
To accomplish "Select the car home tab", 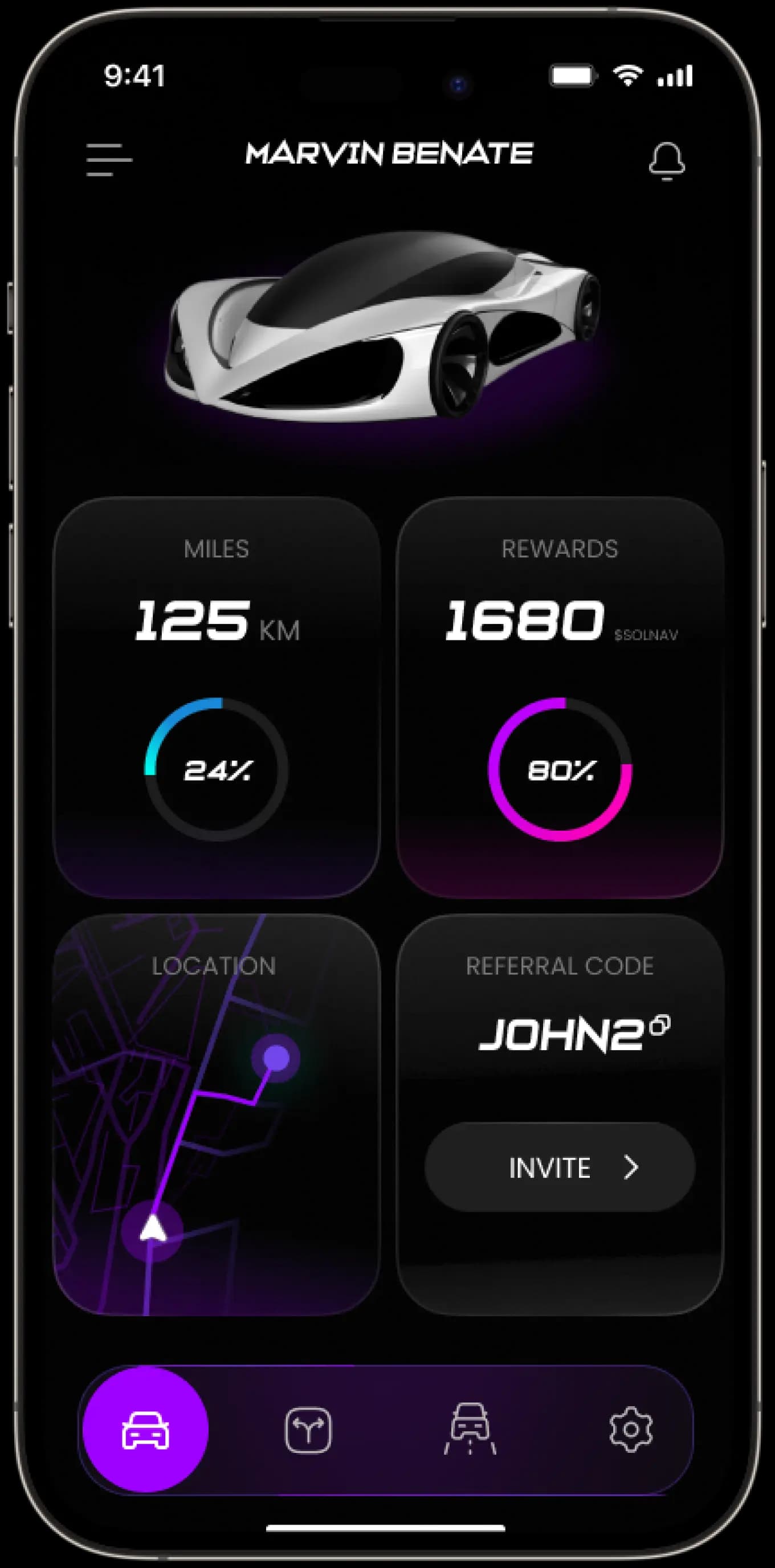I will [x=145, y=1430].
